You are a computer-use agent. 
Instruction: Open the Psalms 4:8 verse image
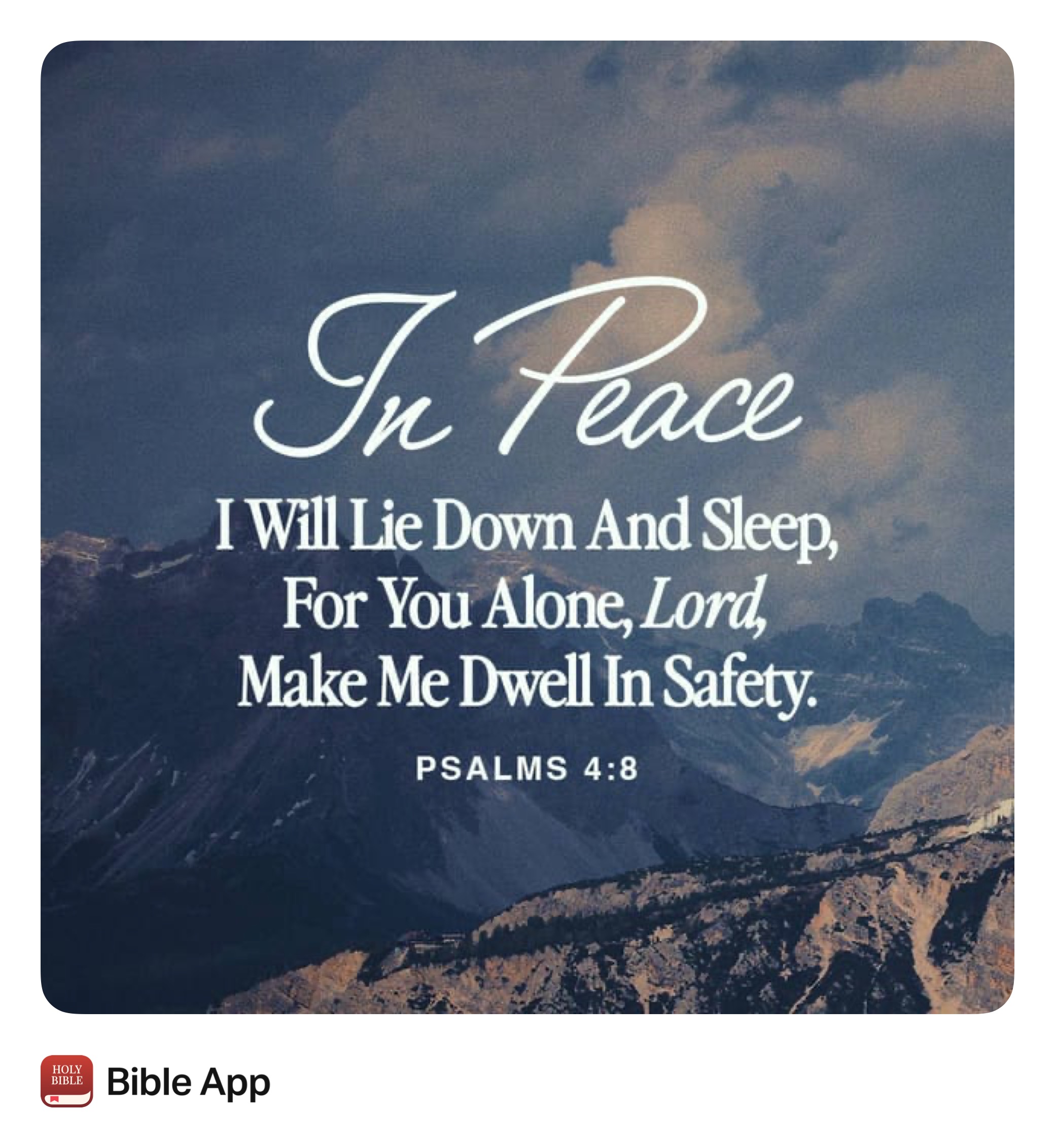(x=527, y=527)
